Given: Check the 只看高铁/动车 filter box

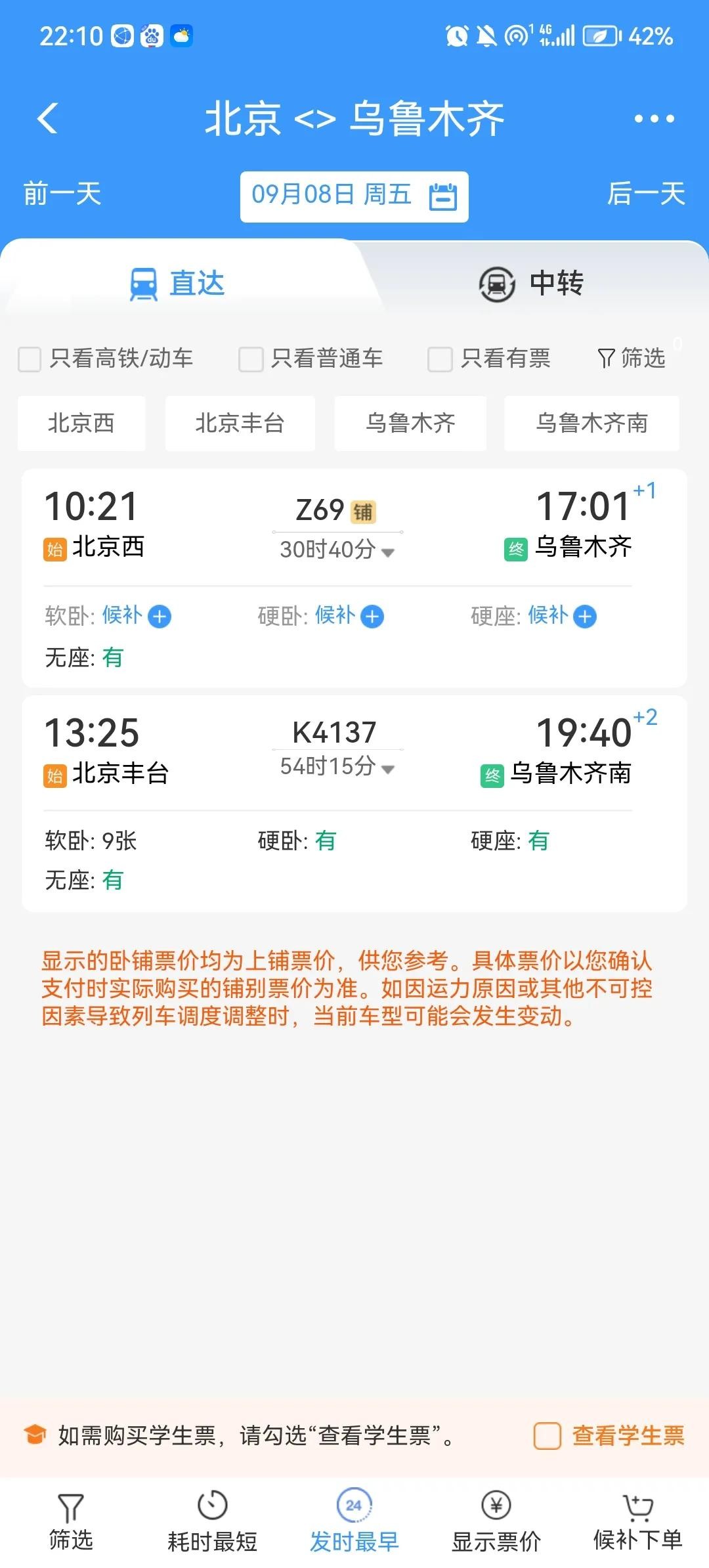Looking at the screenshot, I should [30, 359].
